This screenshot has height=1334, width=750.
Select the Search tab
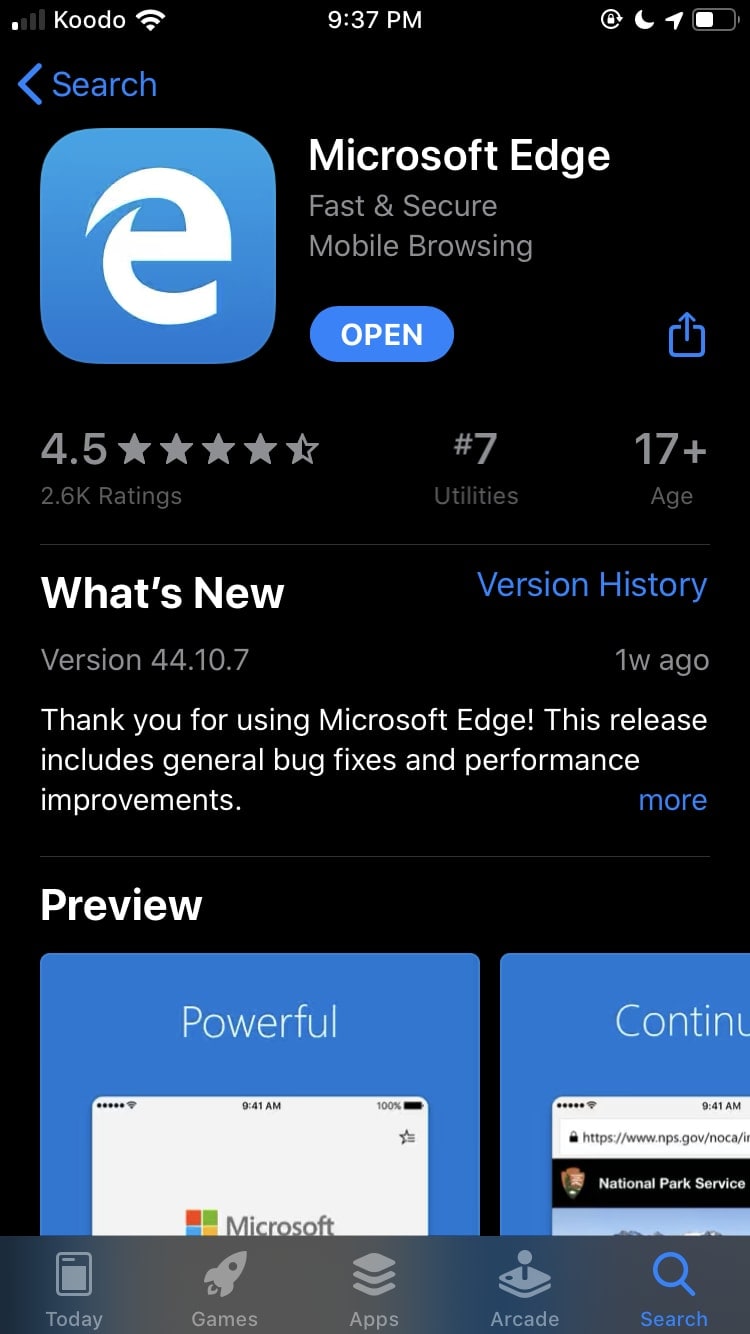tap(674, 1289)
